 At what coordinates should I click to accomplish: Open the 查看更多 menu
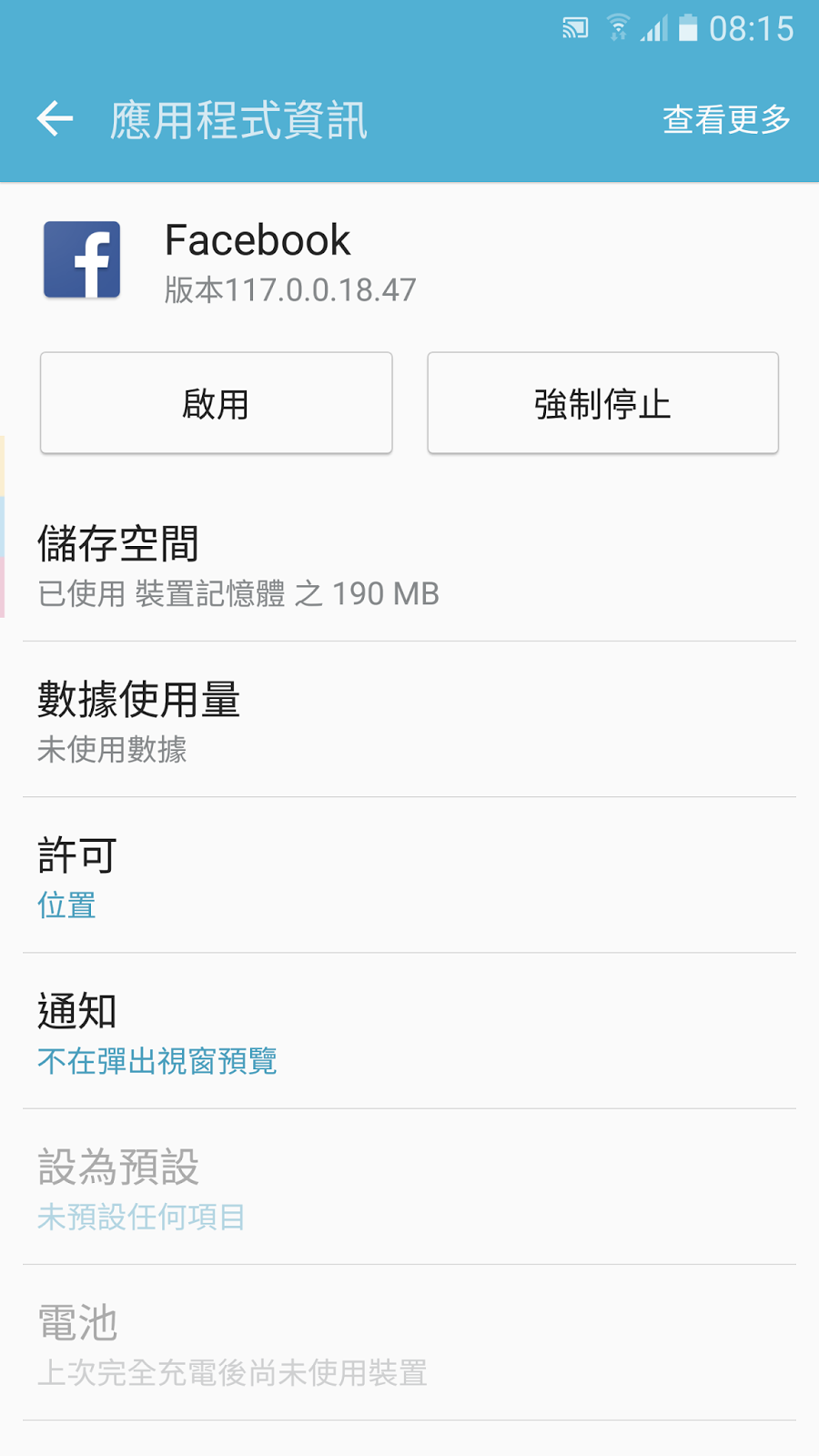pos(725,119)
